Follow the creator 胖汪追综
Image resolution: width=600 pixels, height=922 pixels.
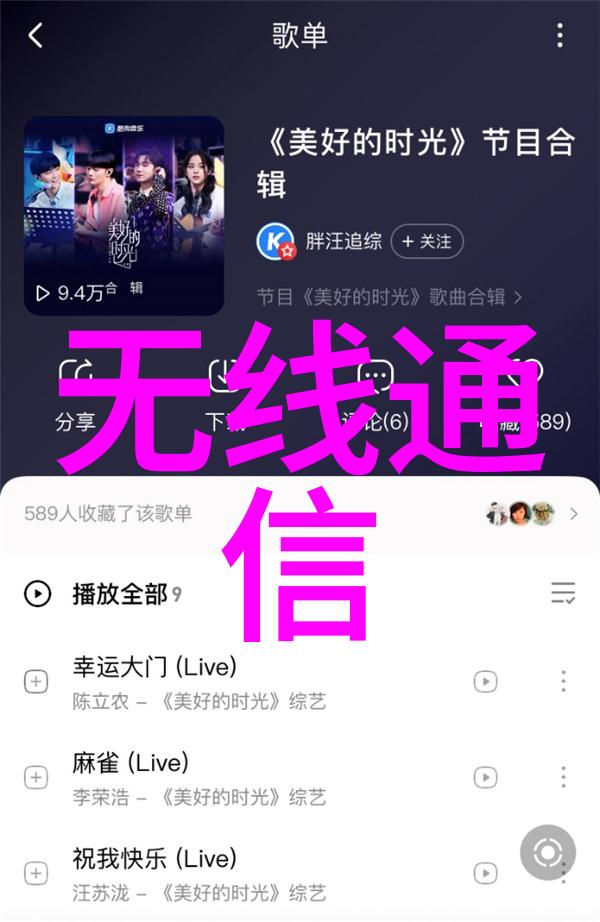[427, 241]
